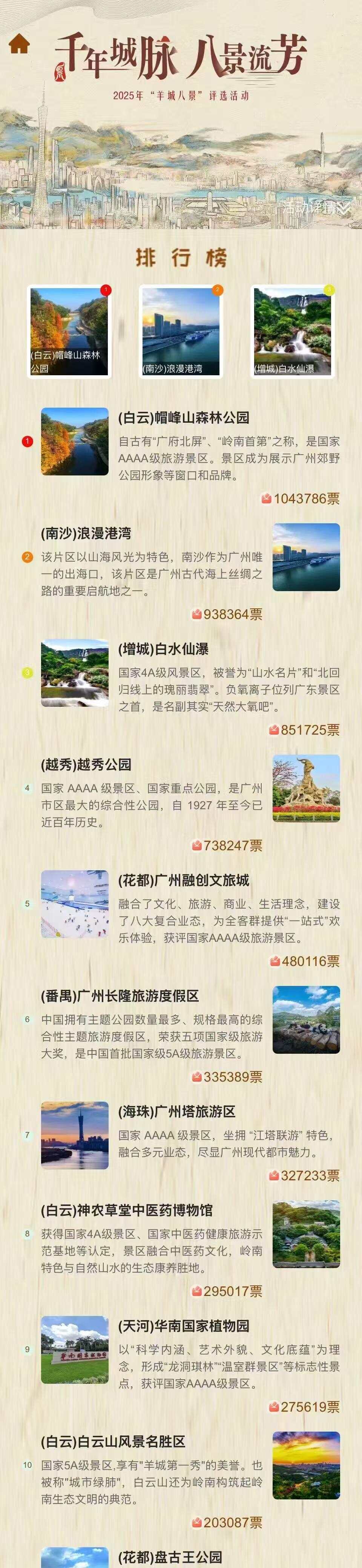
Task: Open the top-ranked 帽峰山森林公园 card
Action: [69, 332]
